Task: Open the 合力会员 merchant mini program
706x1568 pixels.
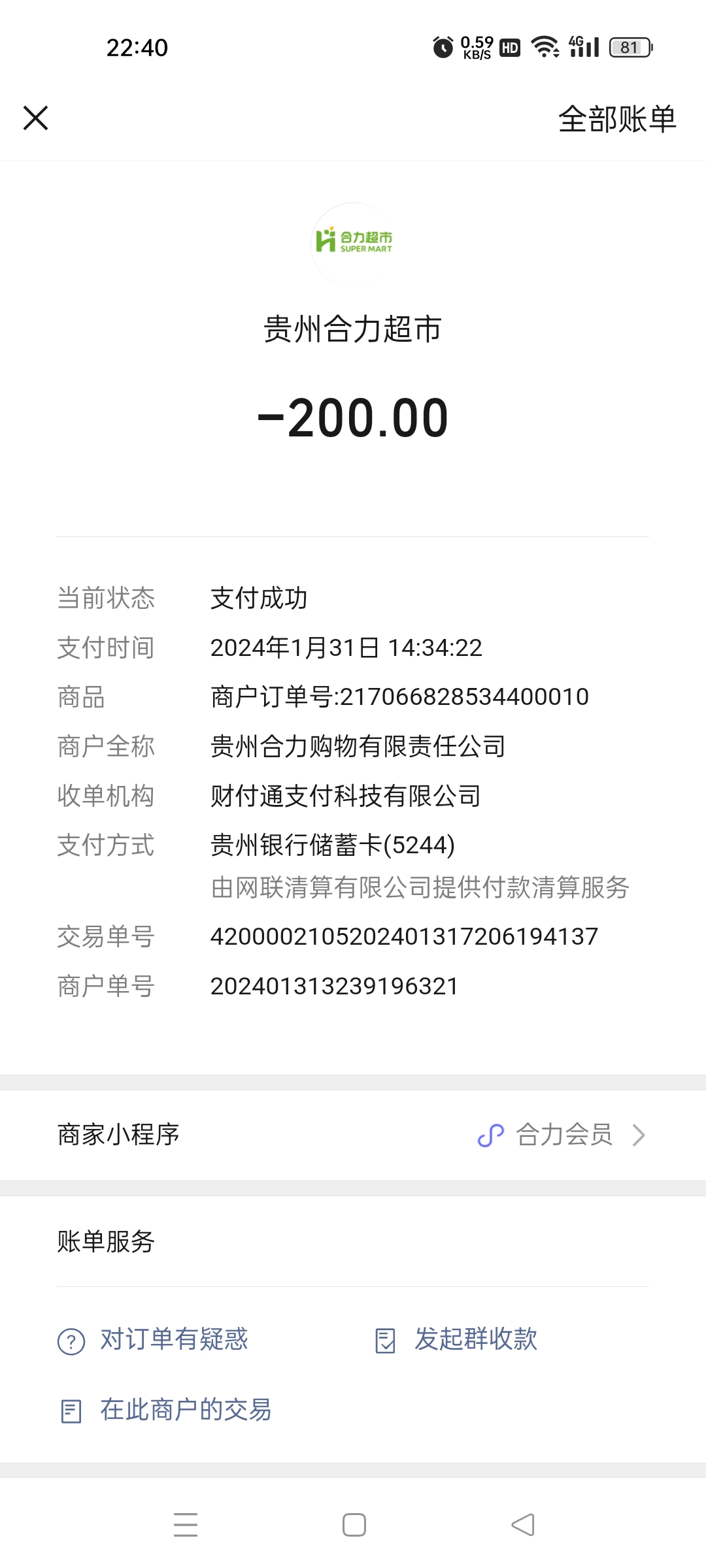Action: (x=562, y=1135)
